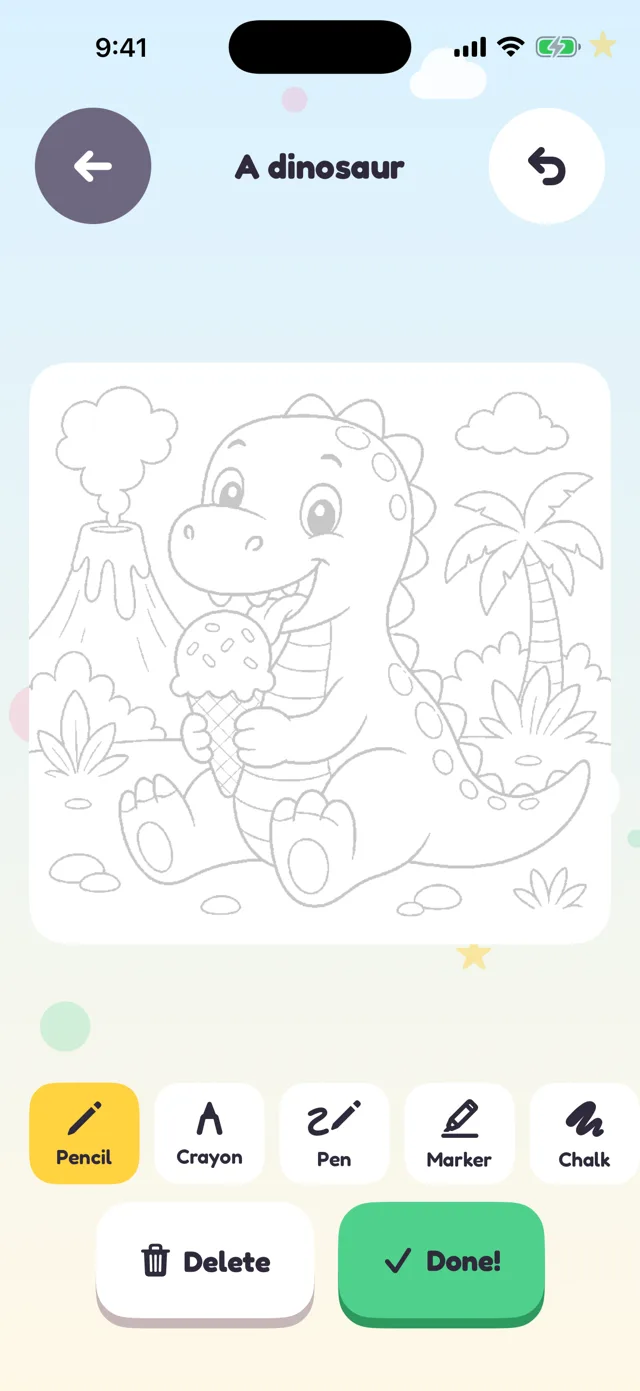
Task: Tap the Done! button
Action: (x=441, y=1262)
